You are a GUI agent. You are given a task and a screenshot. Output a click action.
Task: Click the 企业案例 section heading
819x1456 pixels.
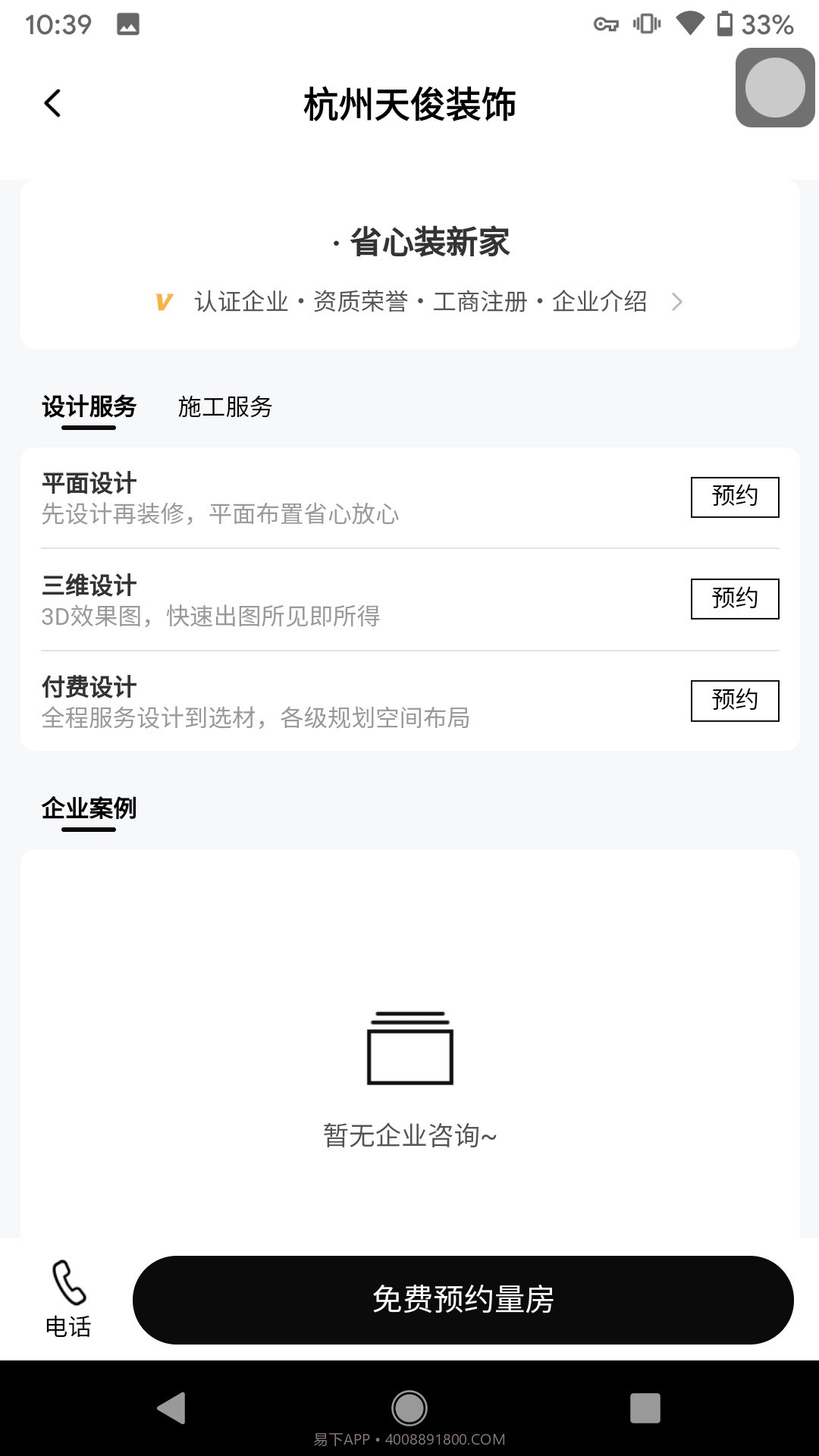pos(89,810)
